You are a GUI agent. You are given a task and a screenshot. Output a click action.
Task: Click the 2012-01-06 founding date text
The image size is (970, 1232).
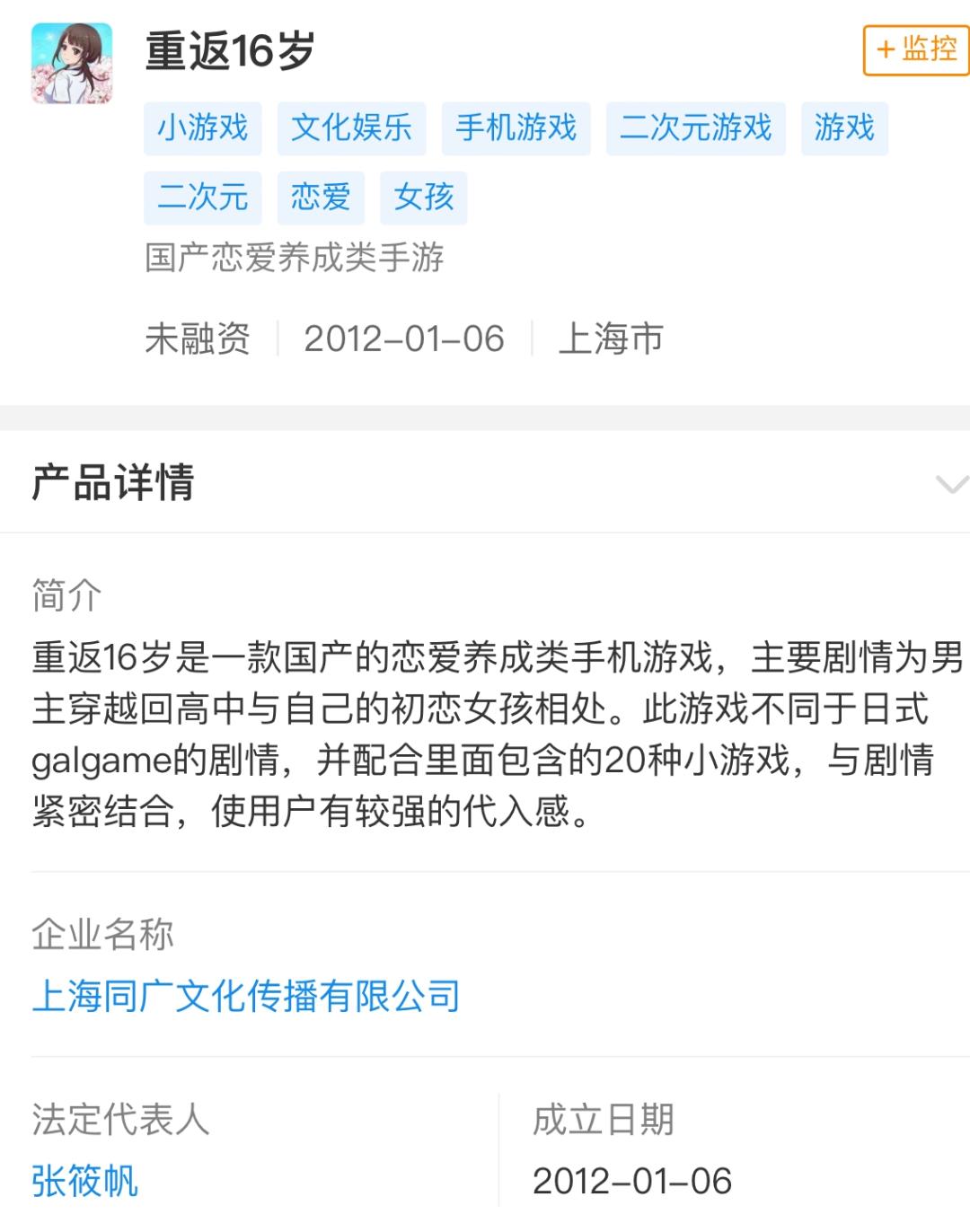(x=404, y=339)
